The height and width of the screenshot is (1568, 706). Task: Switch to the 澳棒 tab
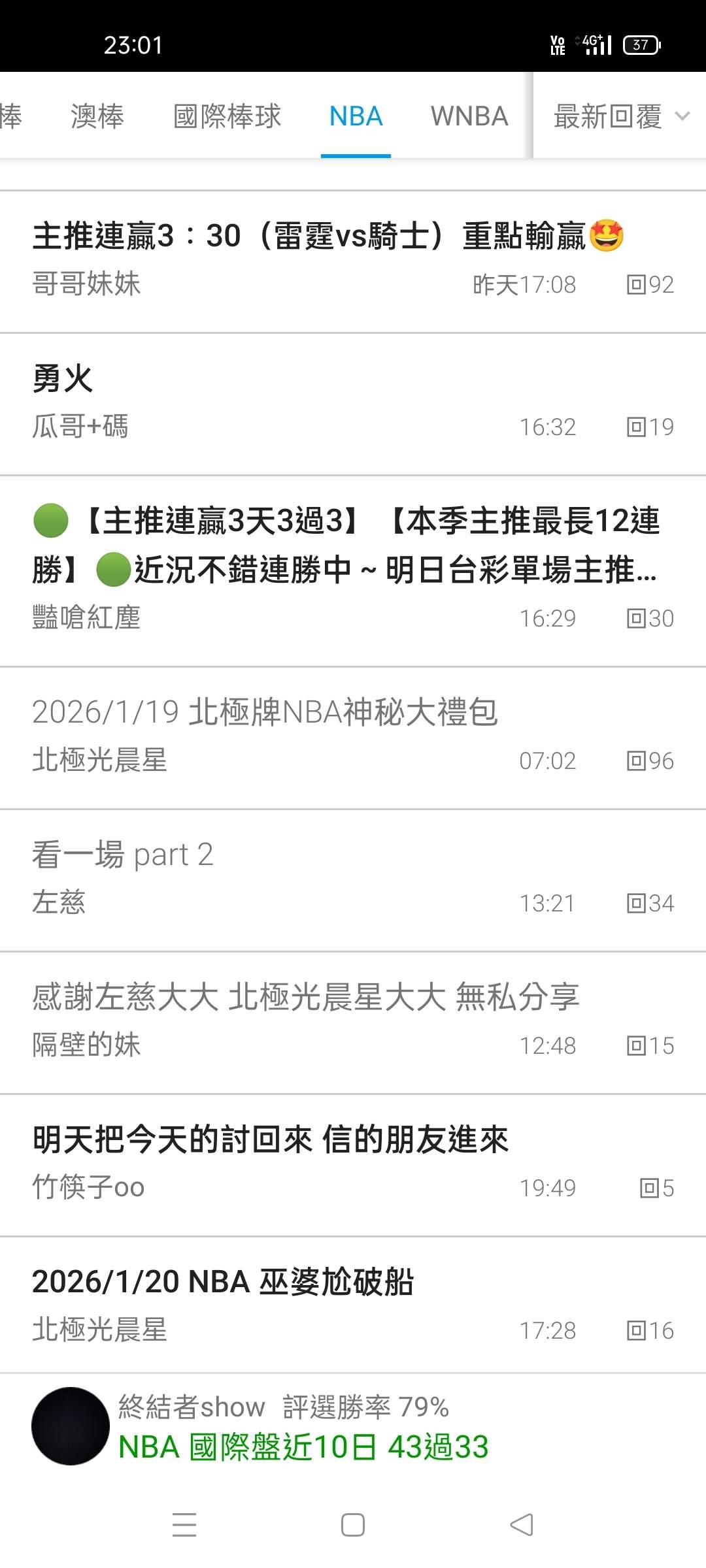(97, 116)
